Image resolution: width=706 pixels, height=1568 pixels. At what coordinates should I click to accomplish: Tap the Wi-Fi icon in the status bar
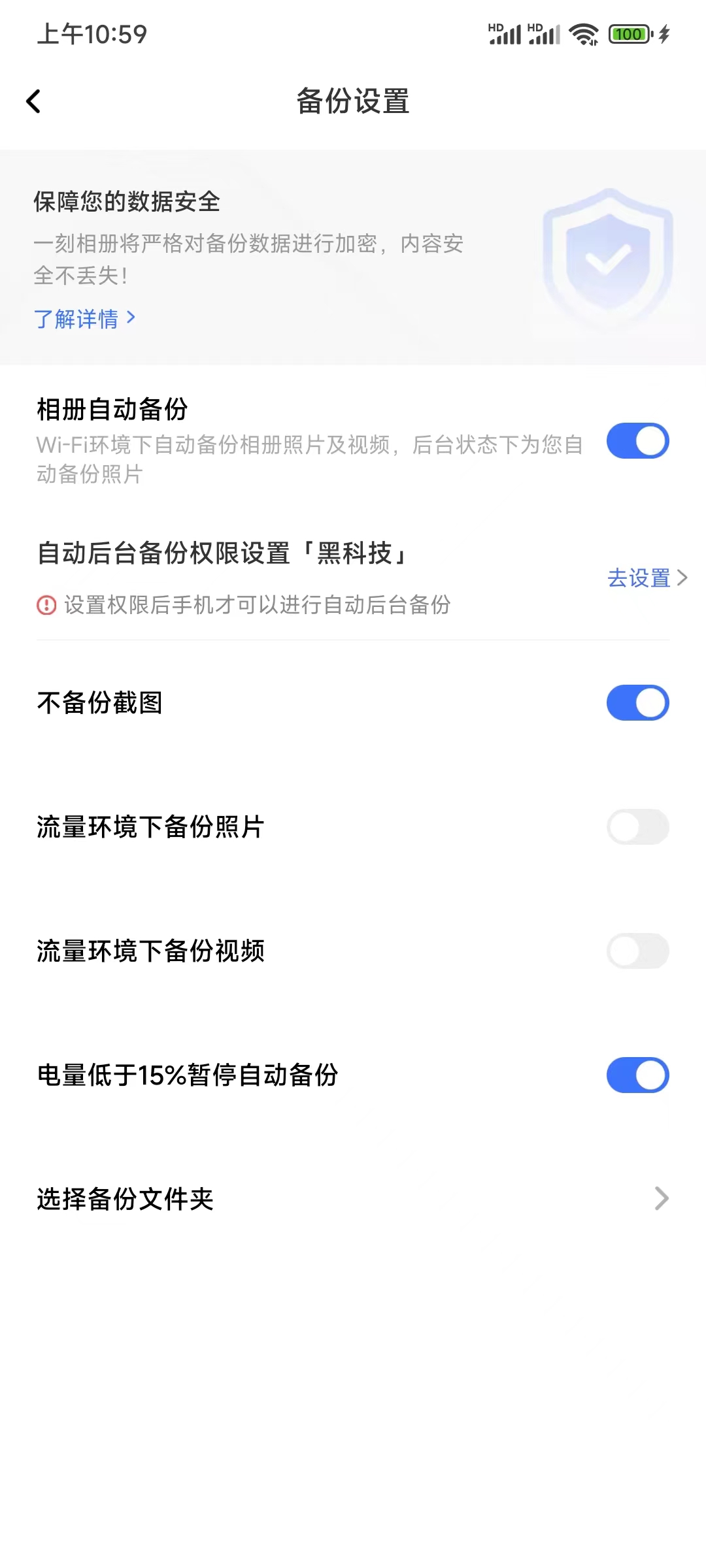(x=582, y=34)
